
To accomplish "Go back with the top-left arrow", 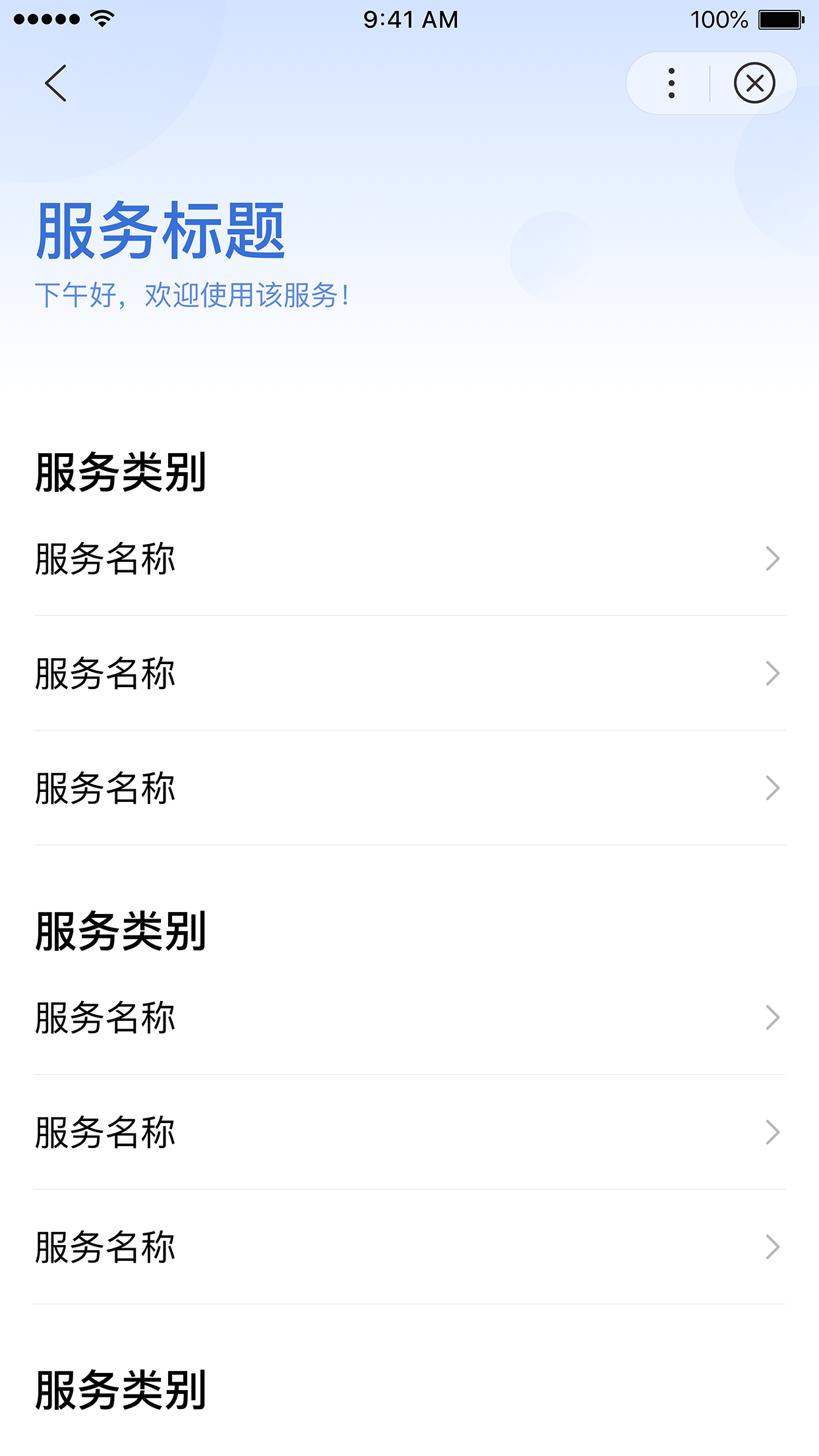I will [x=56, y=83].
